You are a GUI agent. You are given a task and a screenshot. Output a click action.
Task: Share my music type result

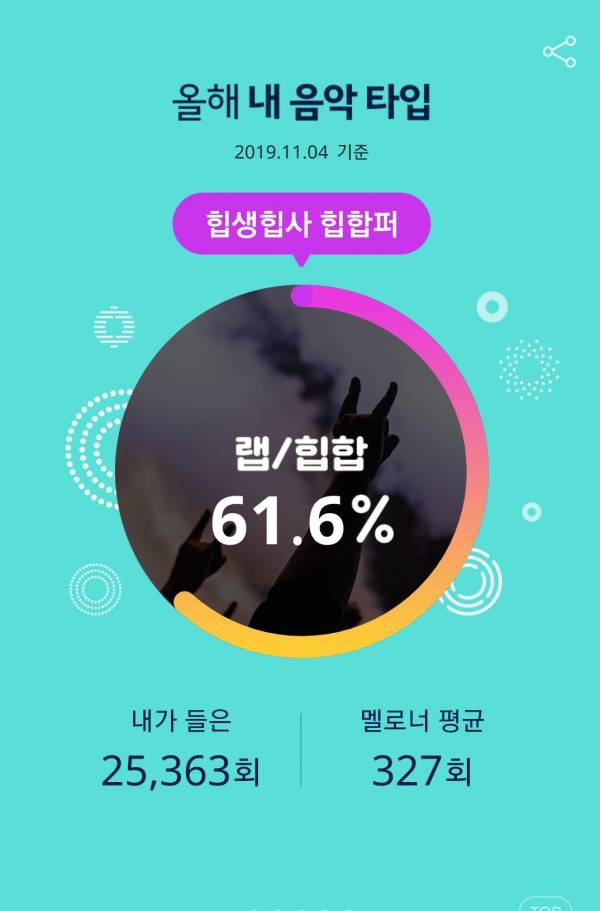(x=559, y=52)
